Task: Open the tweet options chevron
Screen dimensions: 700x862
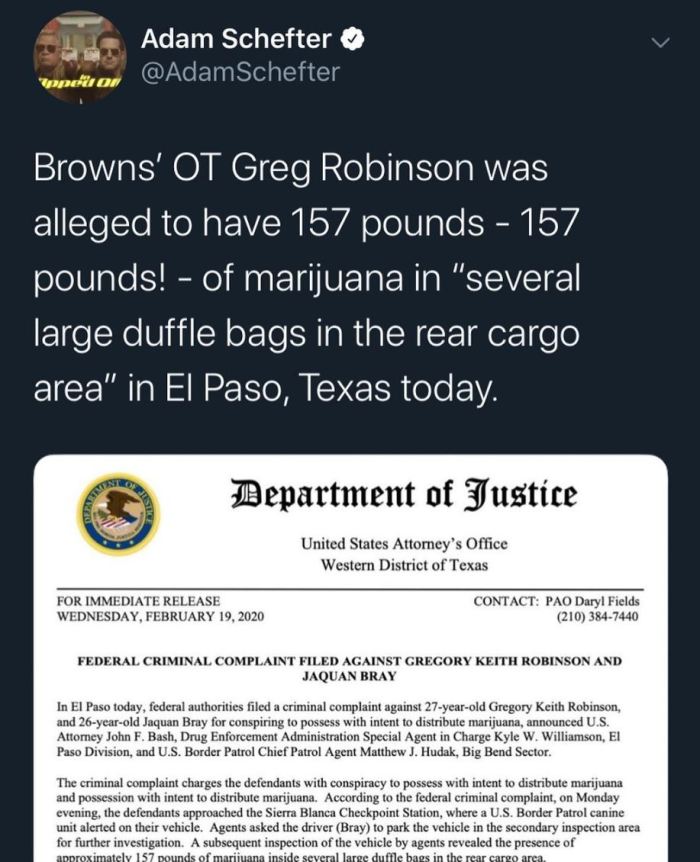Action: [659, 43]
